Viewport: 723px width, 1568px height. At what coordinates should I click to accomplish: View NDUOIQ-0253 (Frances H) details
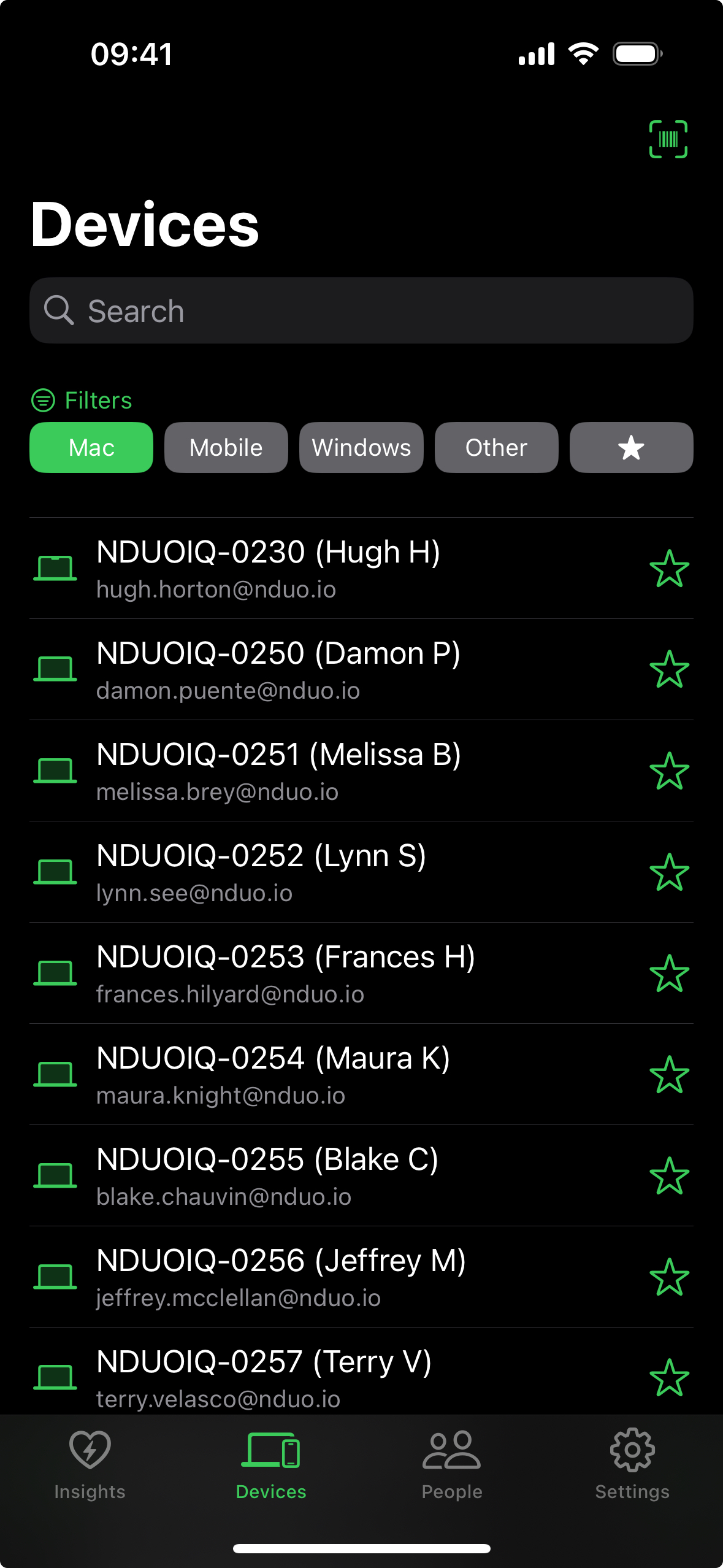[307, 974]
